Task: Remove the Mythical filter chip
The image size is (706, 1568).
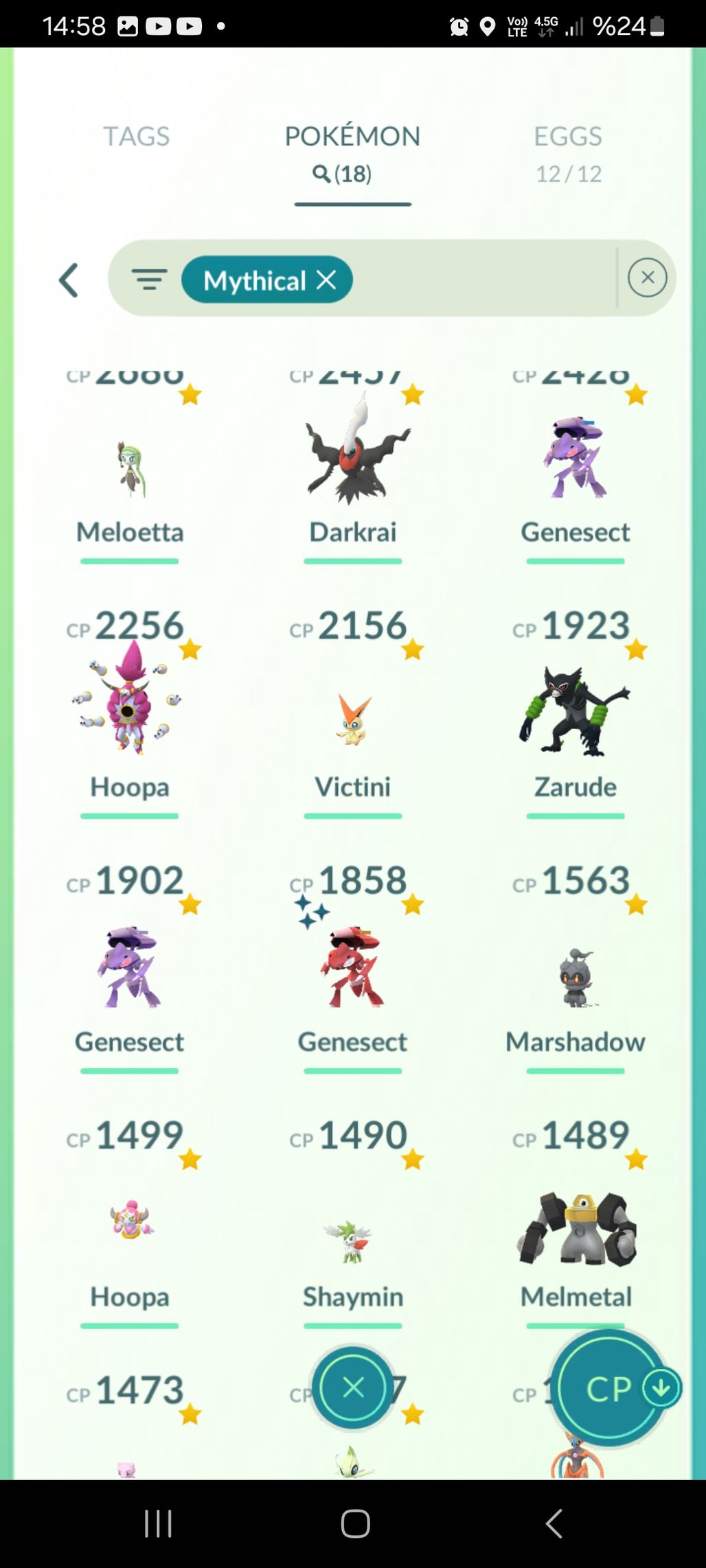Action: pos(326,280)
